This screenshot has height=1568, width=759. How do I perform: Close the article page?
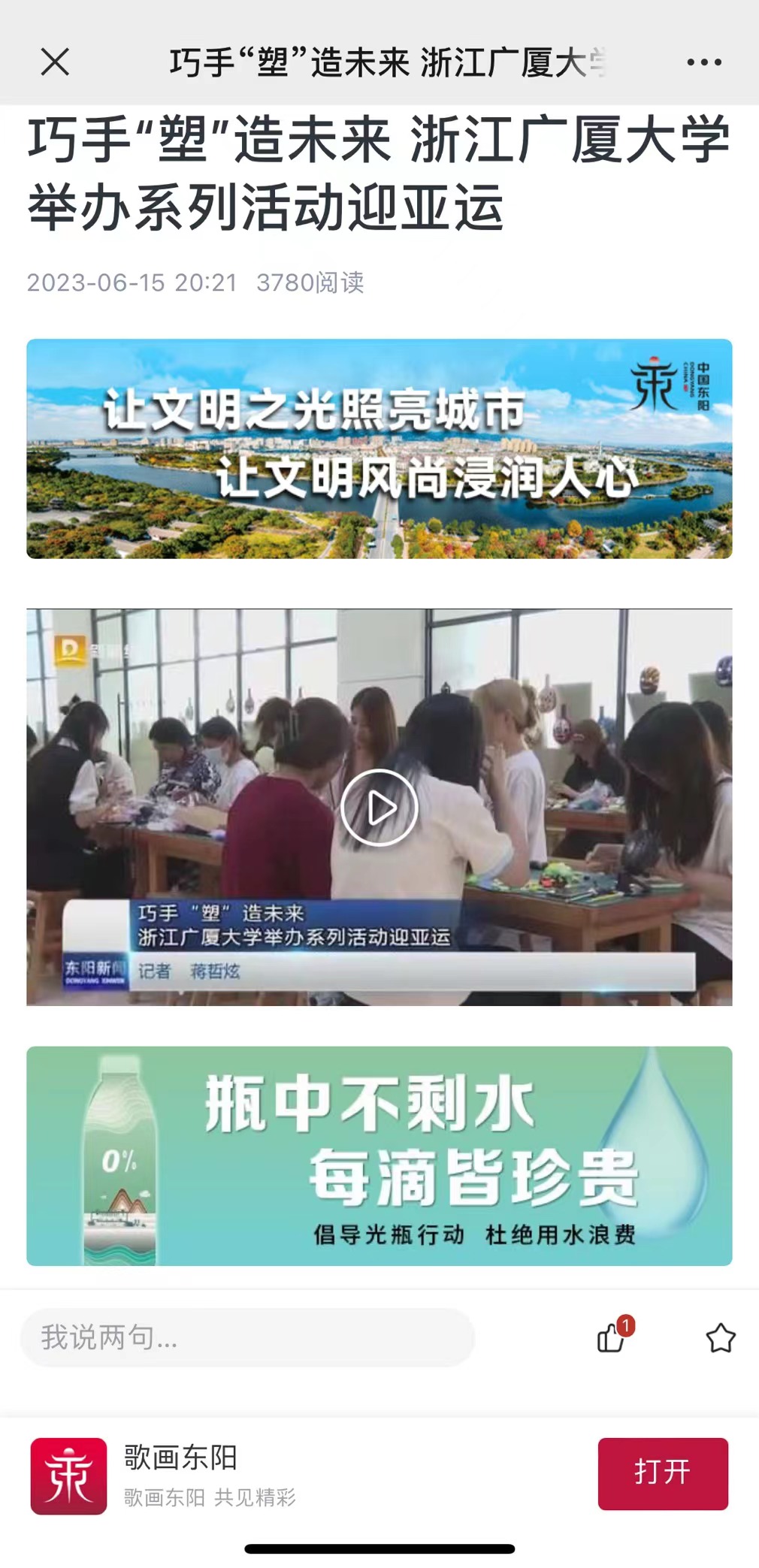[55, 62]
